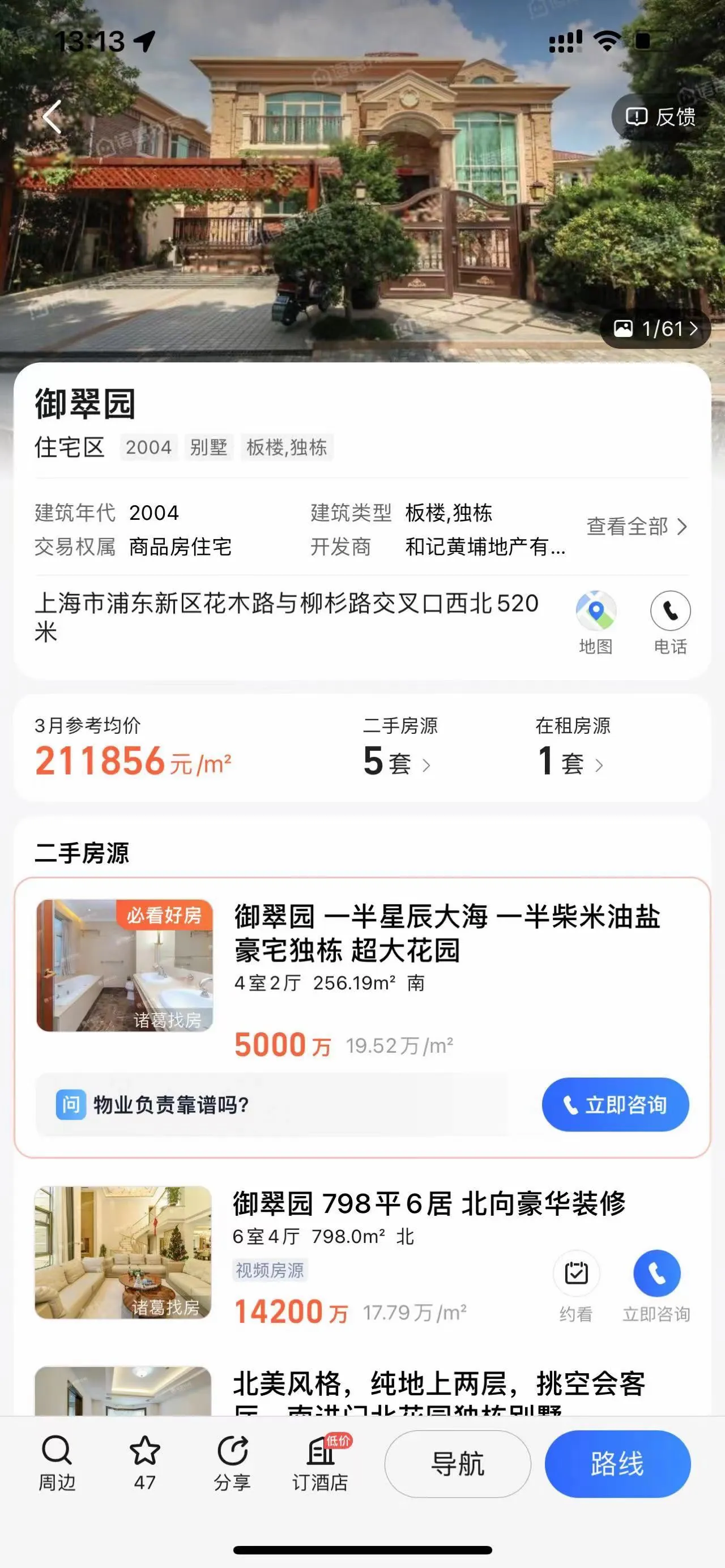Call via the 电话 icon

(x=669, y=621)
